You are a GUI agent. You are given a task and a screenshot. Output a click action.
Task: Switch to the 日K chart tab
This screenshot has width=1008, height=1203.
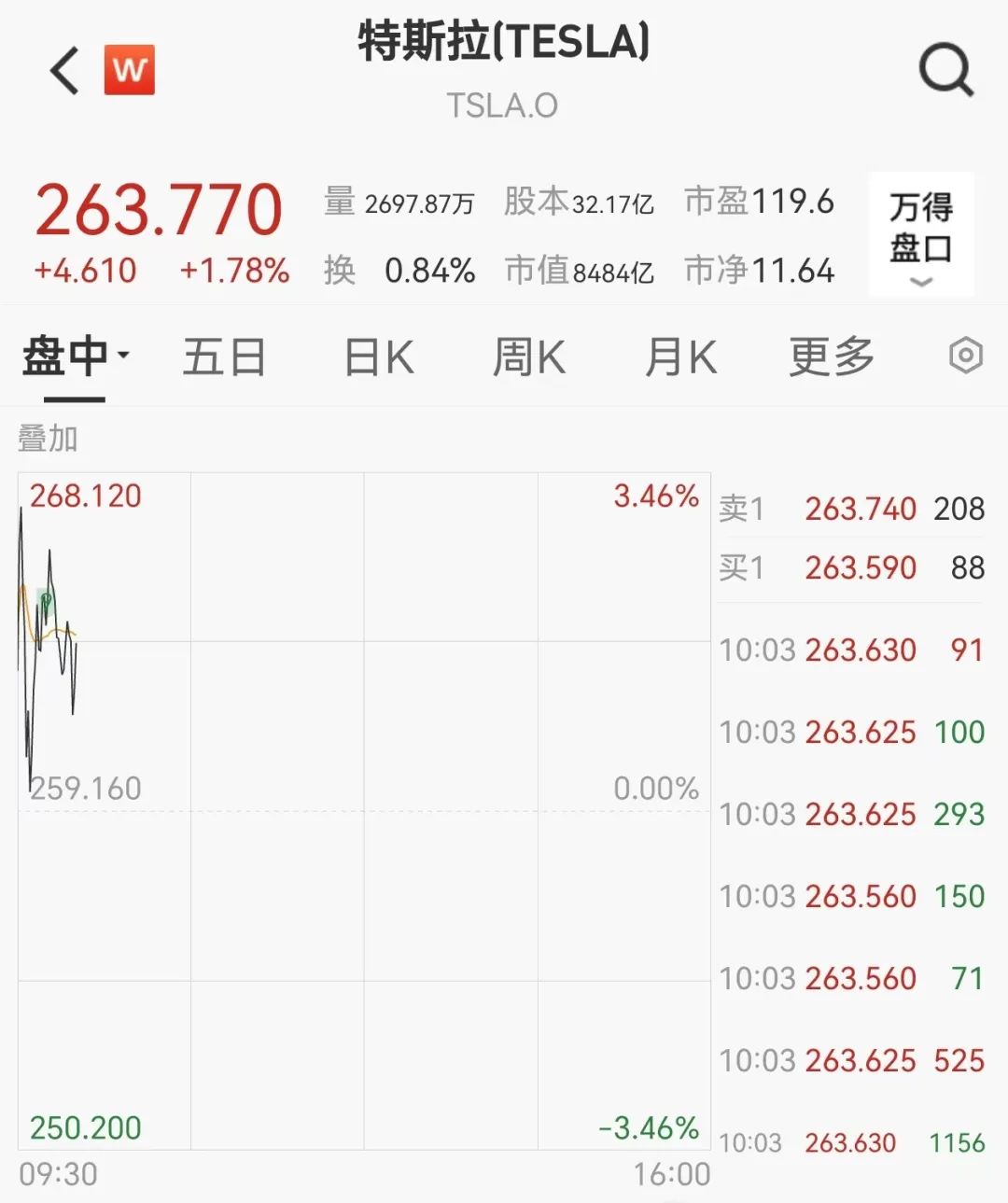[378, 357]
